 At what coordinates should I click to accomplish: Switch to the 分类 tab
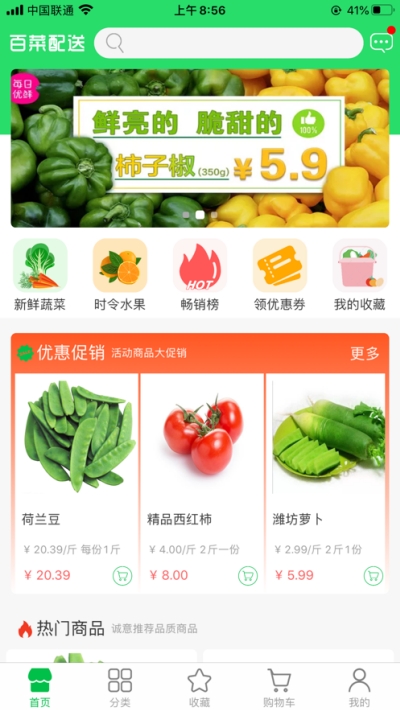[120, 687]
